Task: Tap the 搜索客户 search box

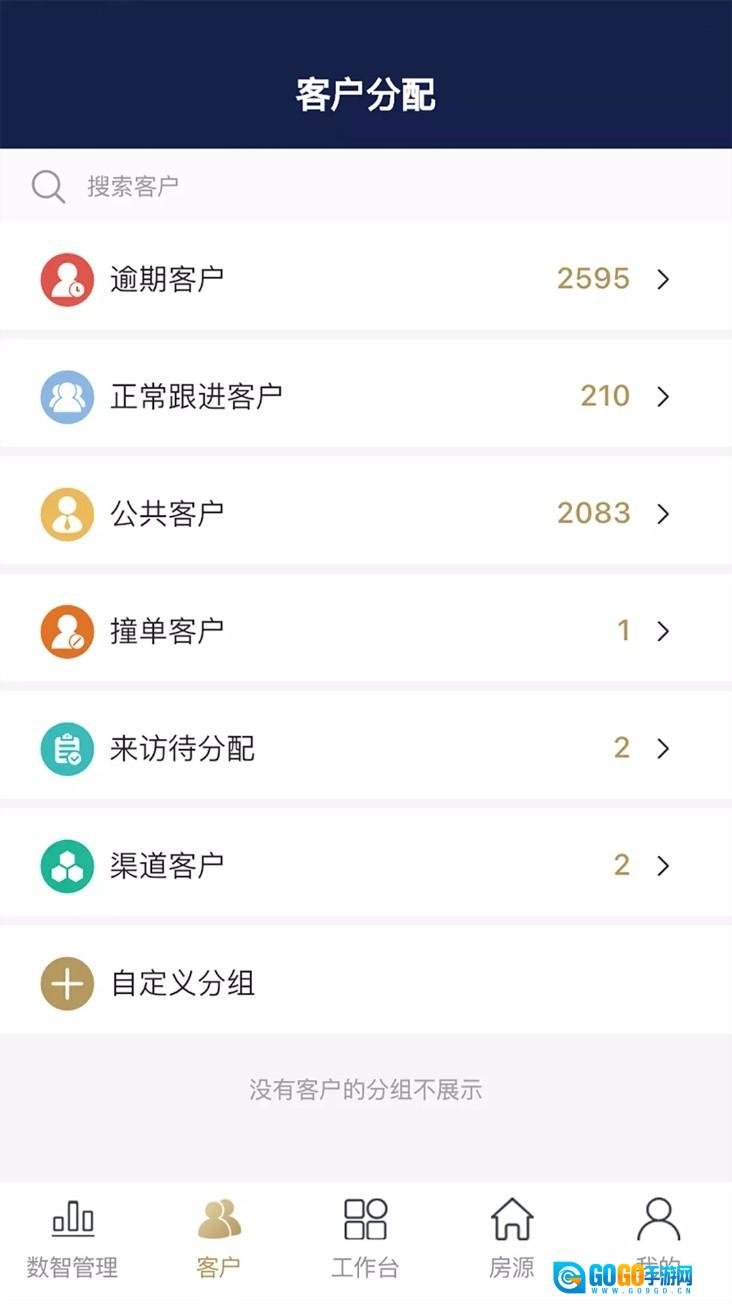Action: click(366, 186)
